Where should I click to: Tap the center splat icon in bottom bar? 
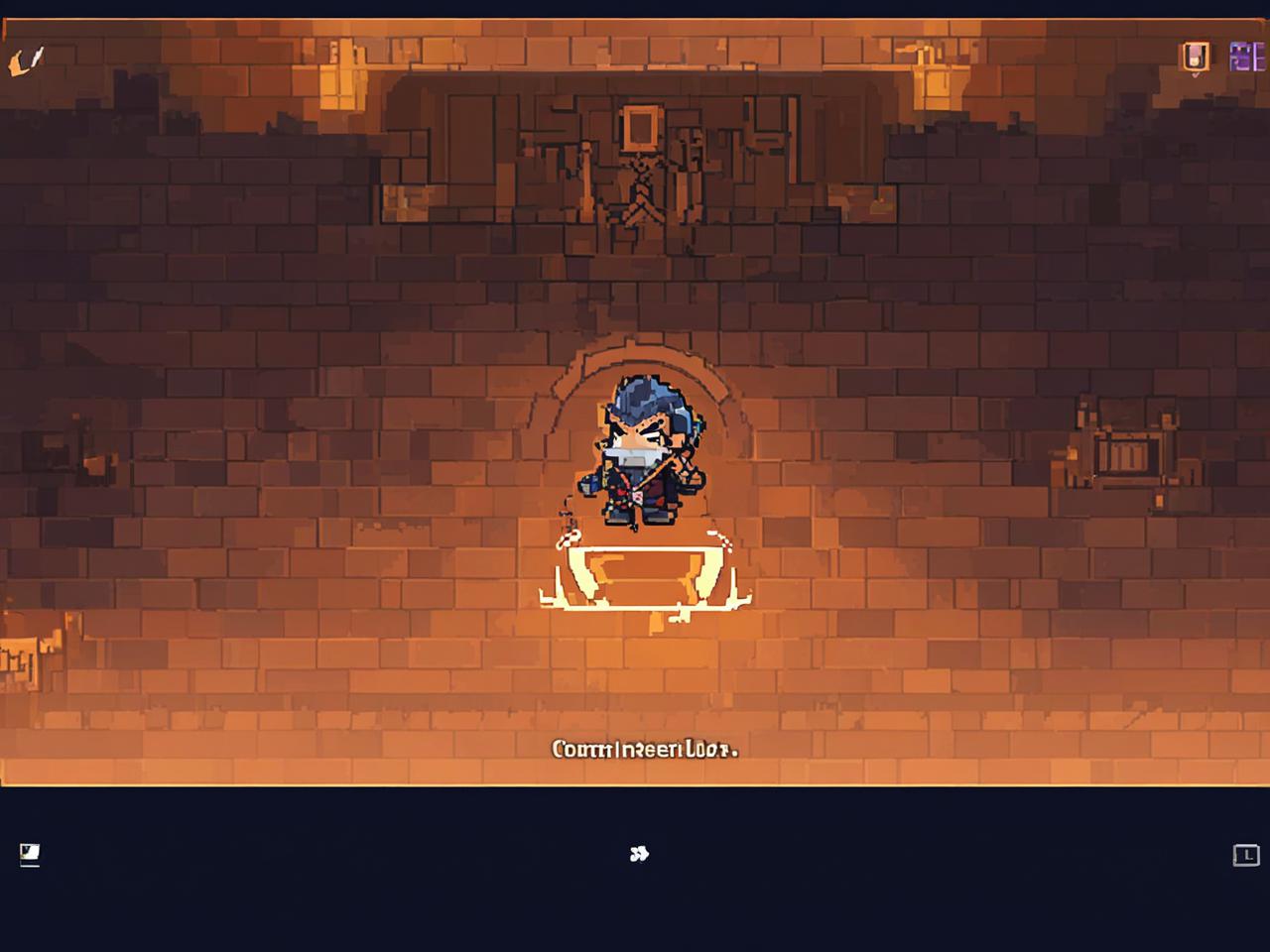coord(639,854)
